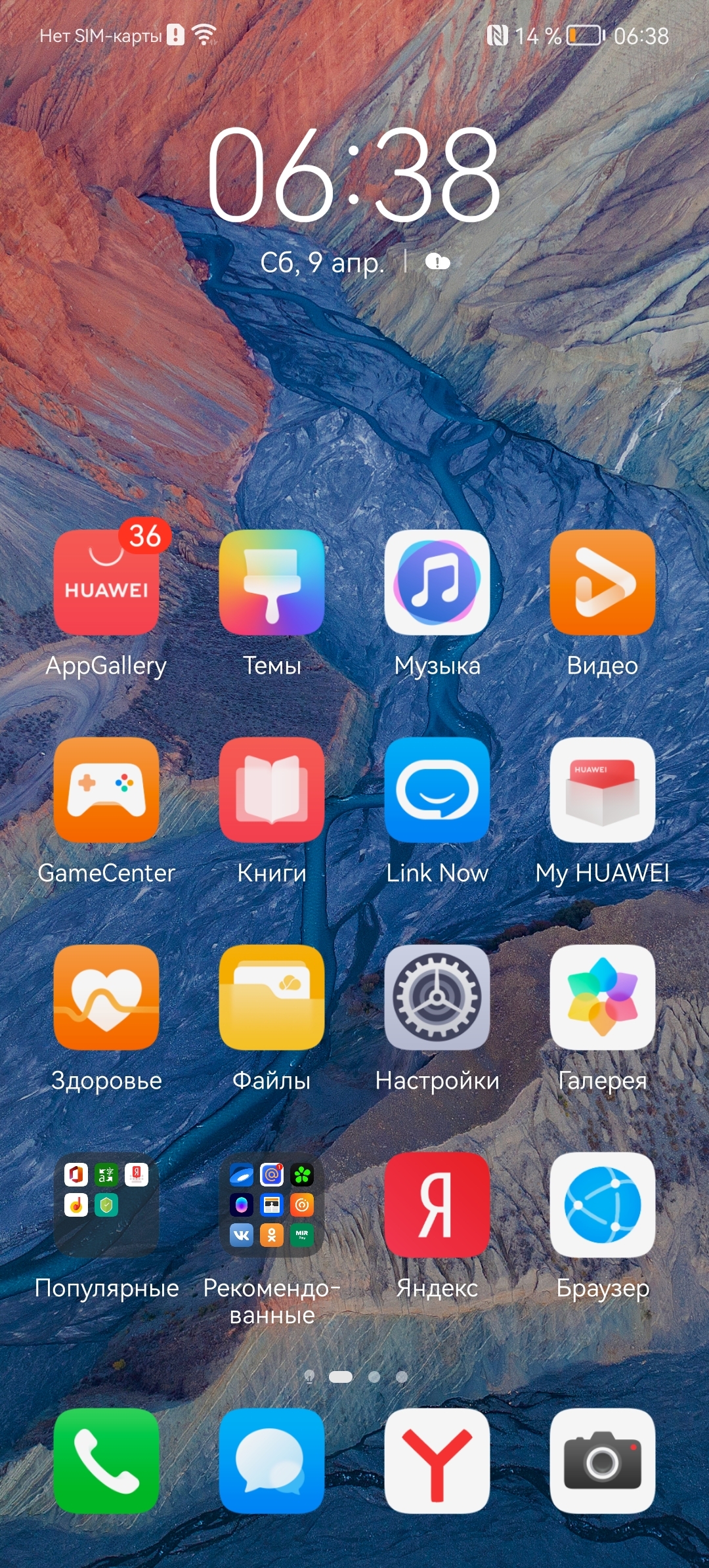Open the Браузер app
Screen dimensions: 709x1568
click(x=603, y=1205)
